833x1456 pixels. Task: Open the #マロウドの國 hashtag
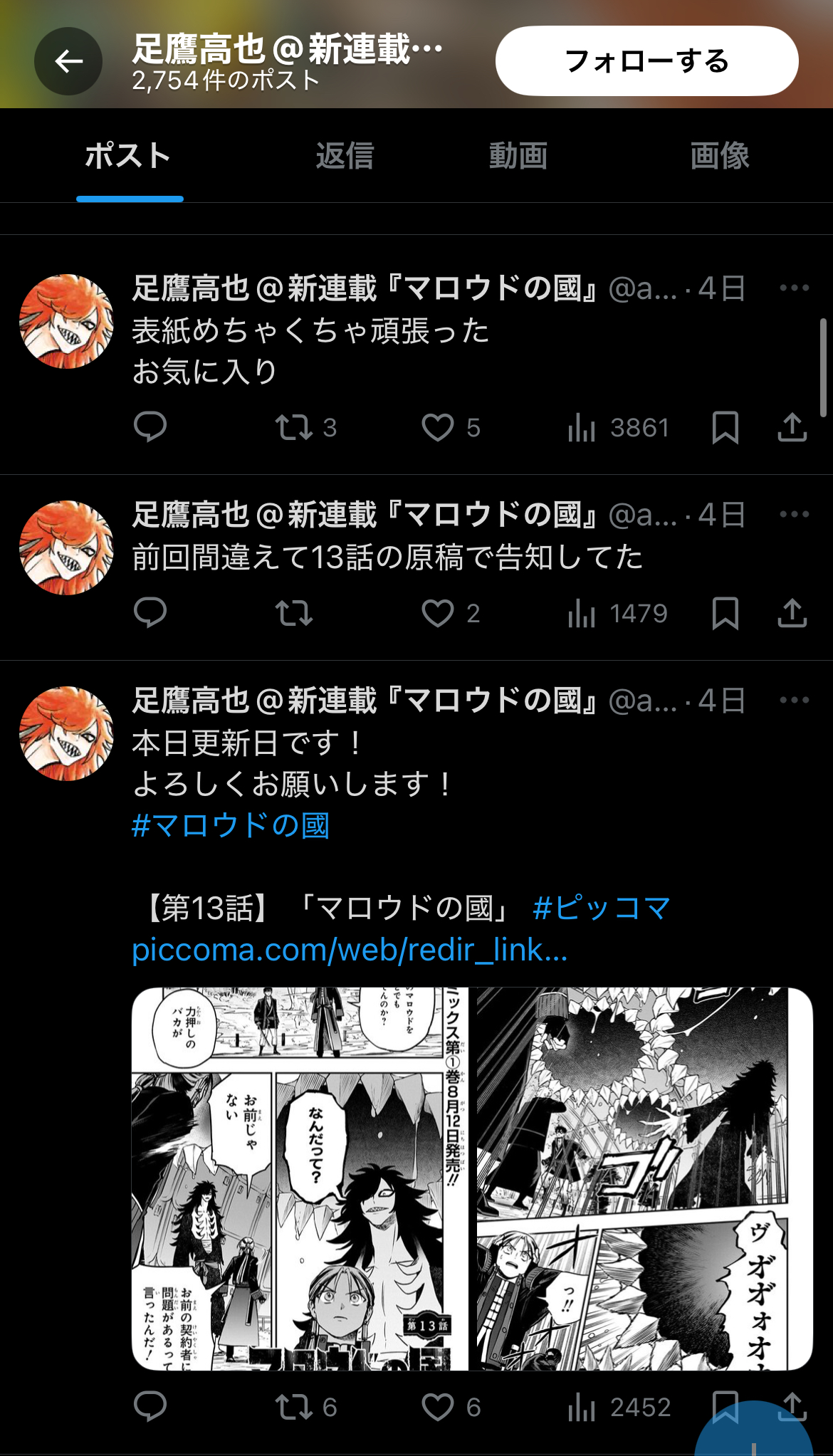231,826
